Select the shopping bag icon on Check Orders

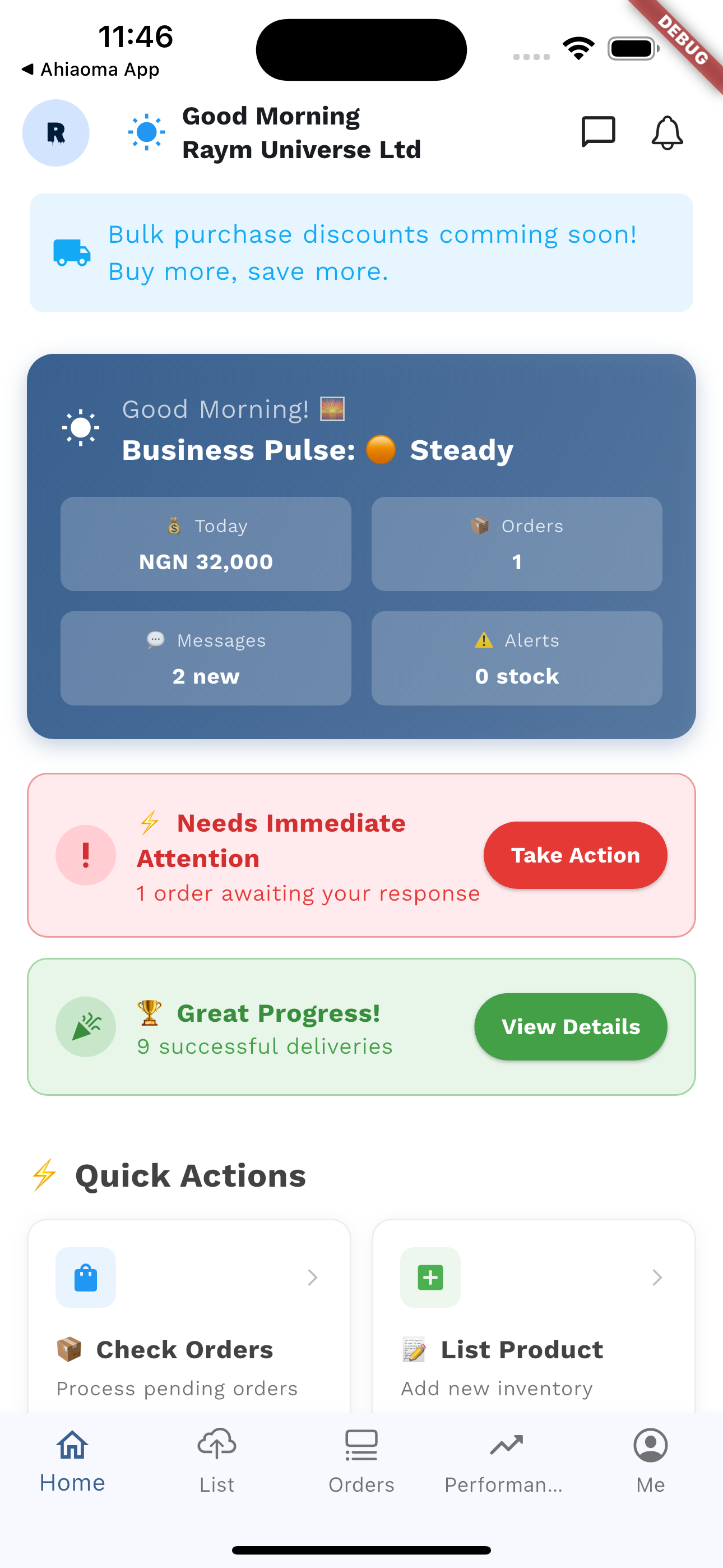[85, 1278]
